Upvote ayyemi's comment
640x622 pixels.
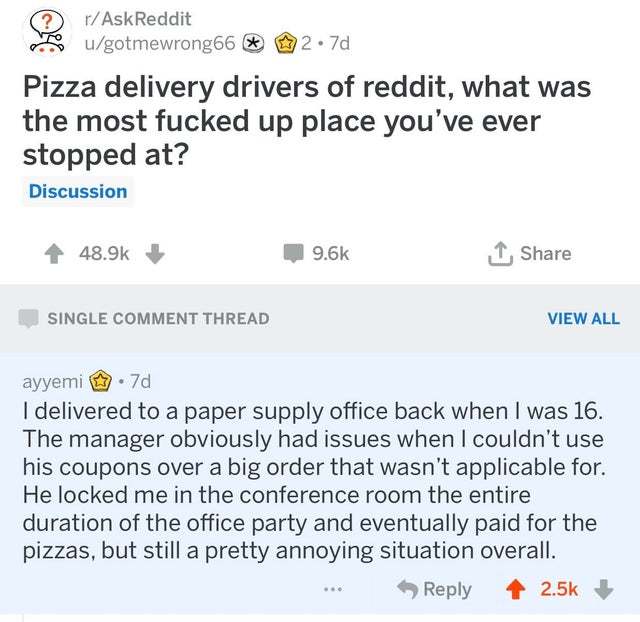point(515,589)
